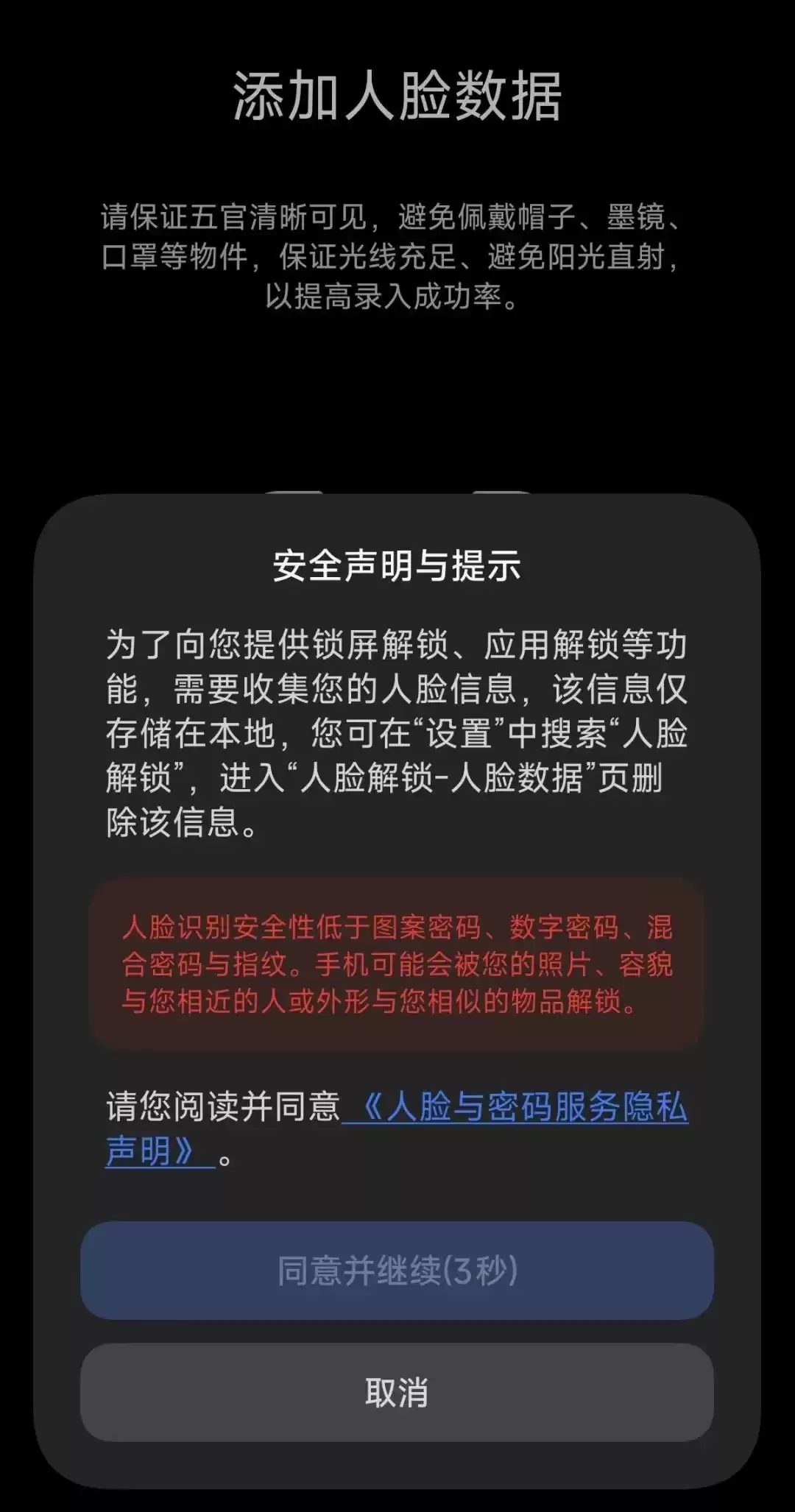This screenshot has height=1512, width=795.
Task: Tap the black area above the dialog
Action: (397, 405)
